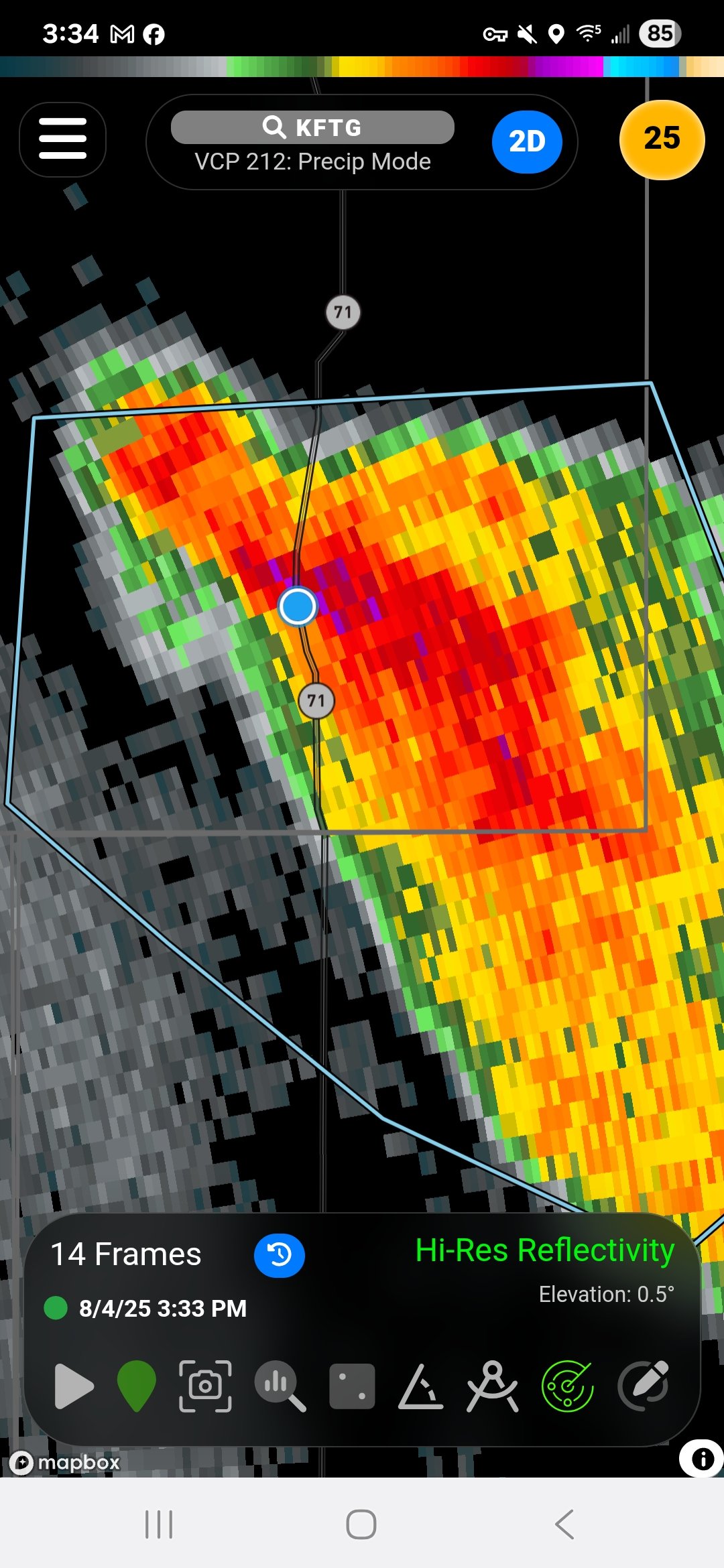Change the Hi-Res Reflectivity product
Image resolution: width=724 pixels, height=1568 pixels.
[544, 1250]
